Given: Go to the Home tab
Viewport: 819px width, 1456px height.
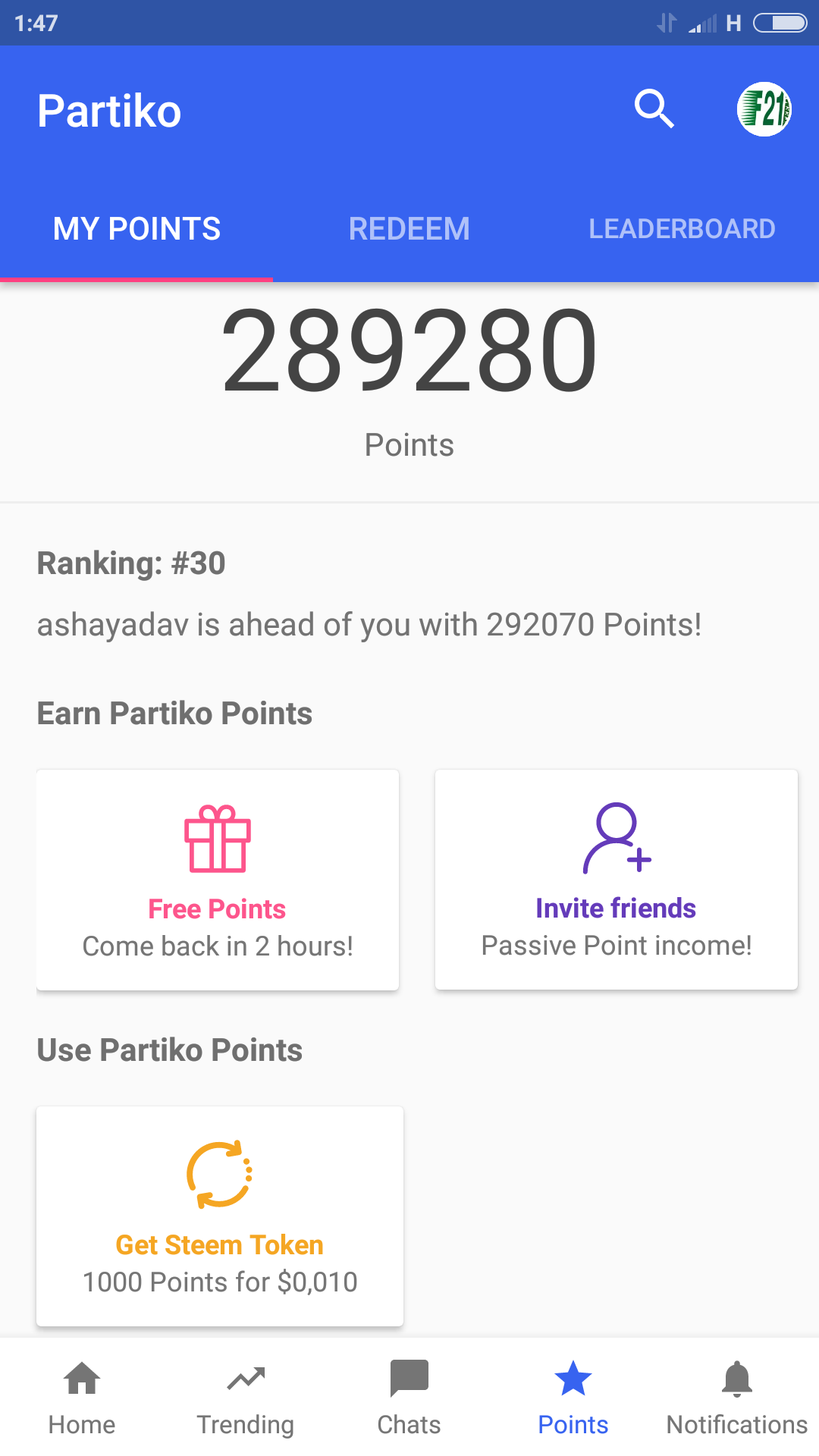Looking at the screenshot, I should [x=82, y=1398].
